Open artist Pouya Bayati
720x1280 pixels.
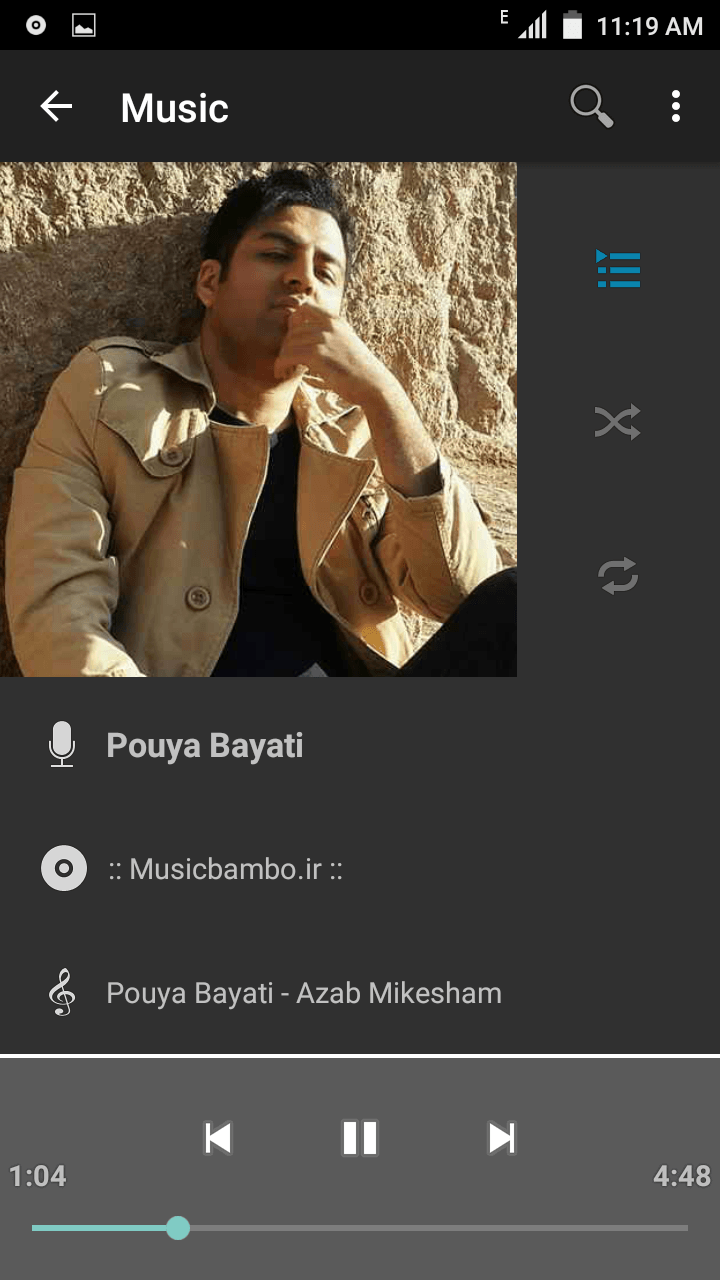pos(205,746)
